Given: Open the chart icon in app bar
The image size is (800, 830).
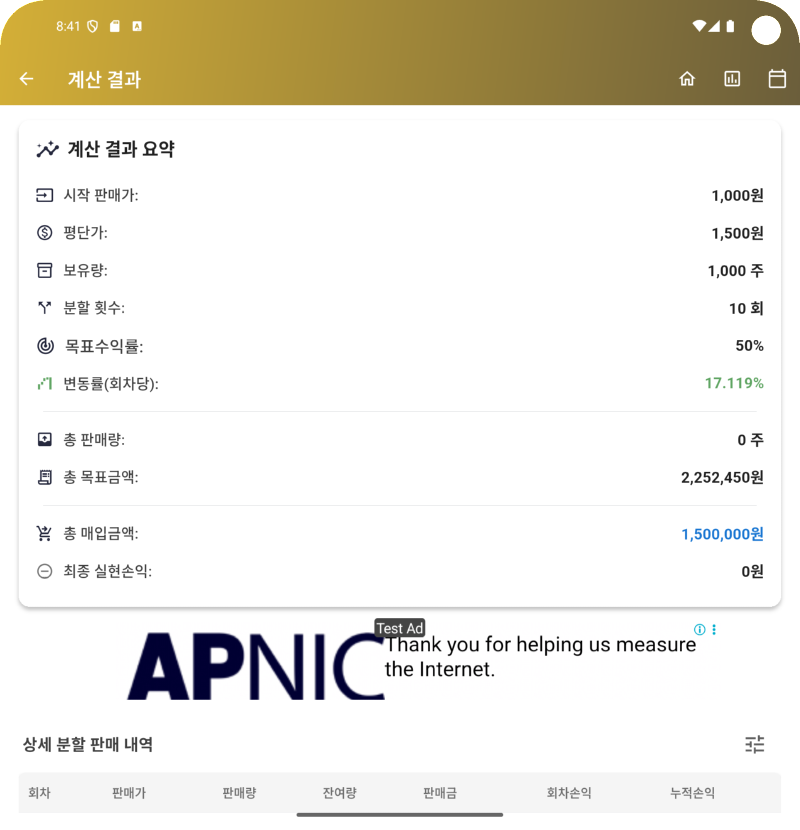Looking at the screenshot, I should (732, 79).
